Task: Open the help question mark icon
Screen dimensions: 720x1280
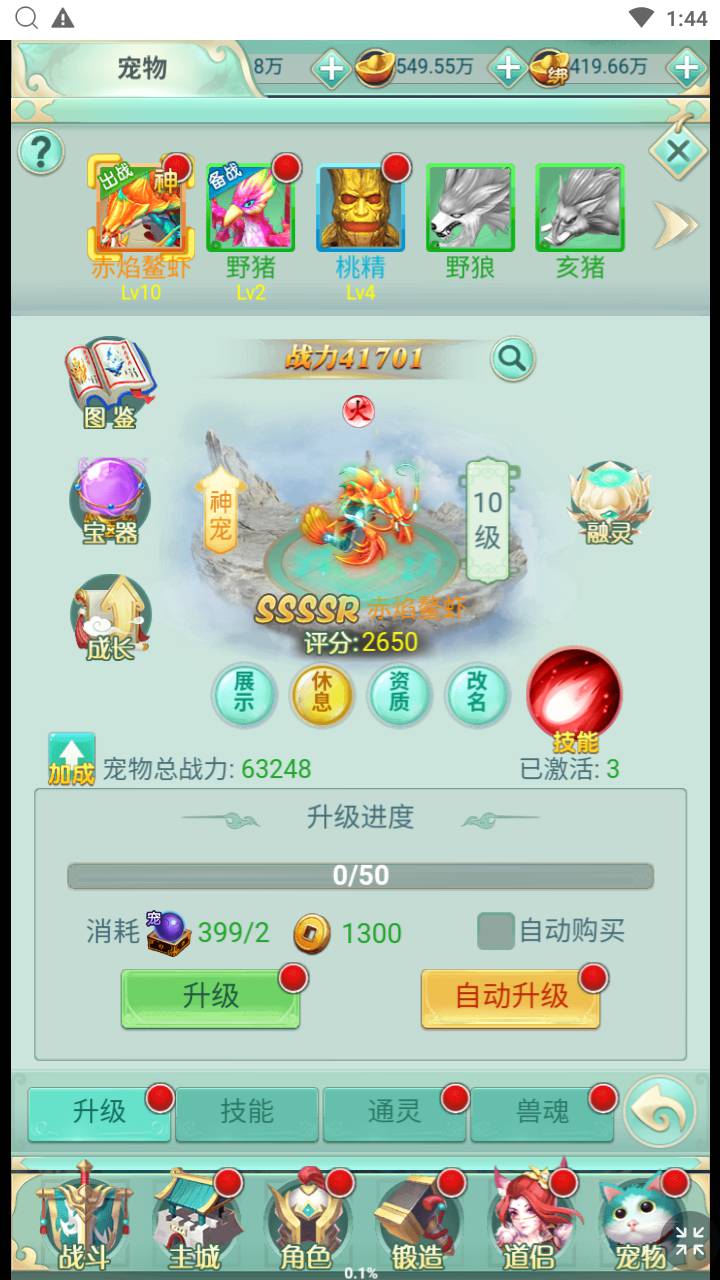Action: (x=41, y=153)
